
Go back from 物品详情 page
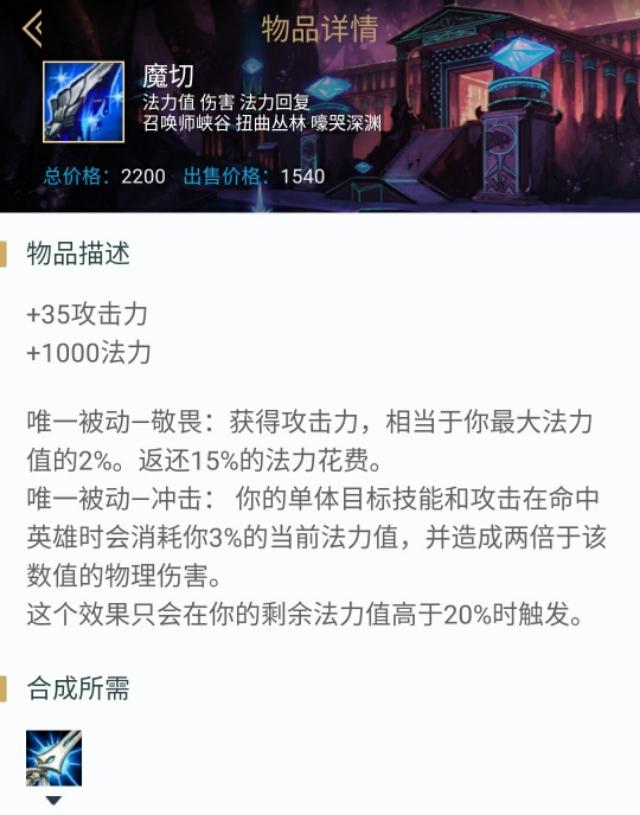point(32,29)
